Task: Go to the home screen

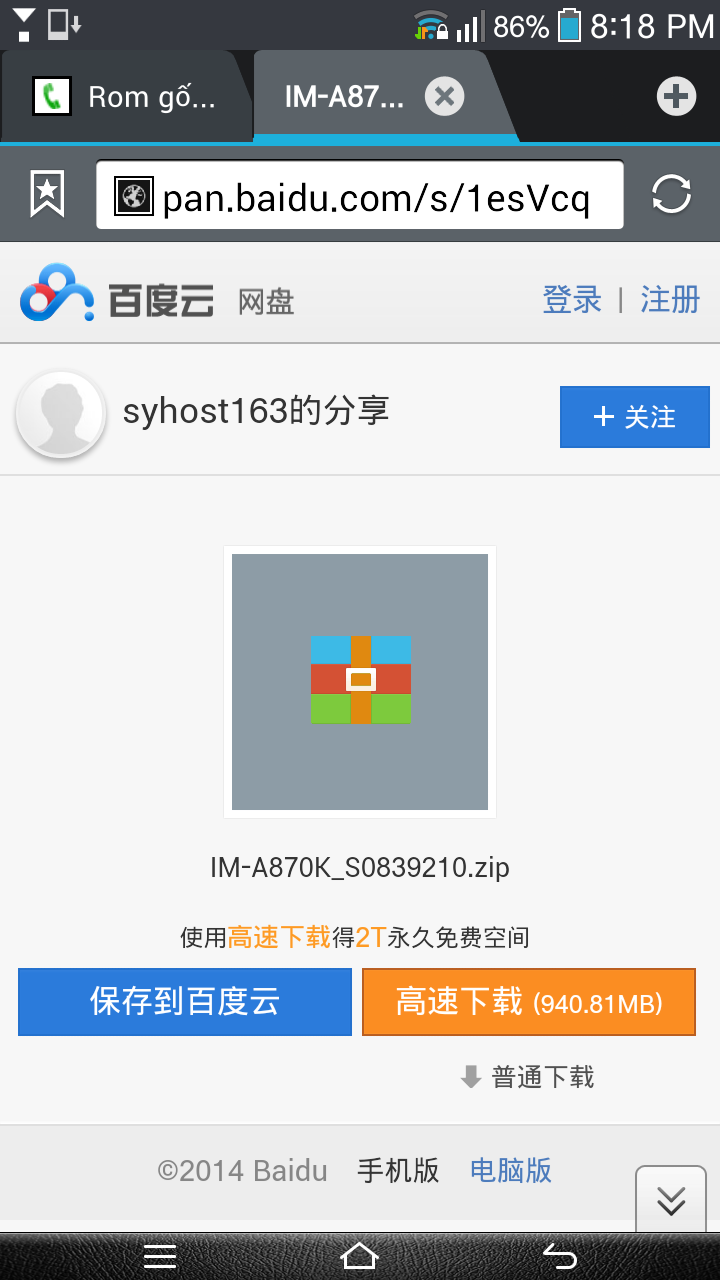Action: [360, 1256]
